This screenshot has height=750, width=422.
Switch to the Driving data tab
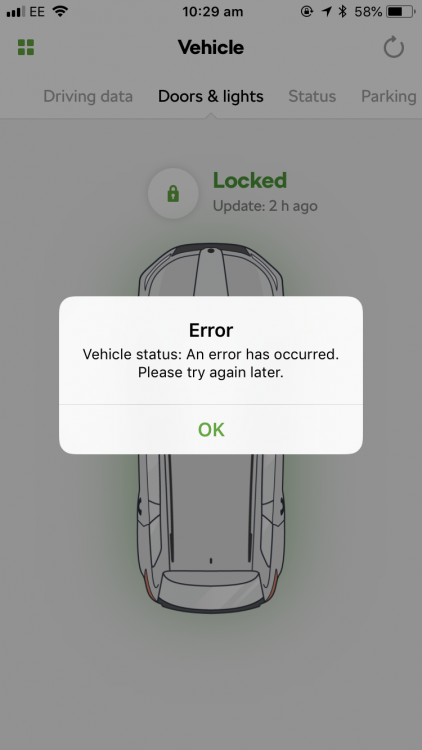(88, 96)
